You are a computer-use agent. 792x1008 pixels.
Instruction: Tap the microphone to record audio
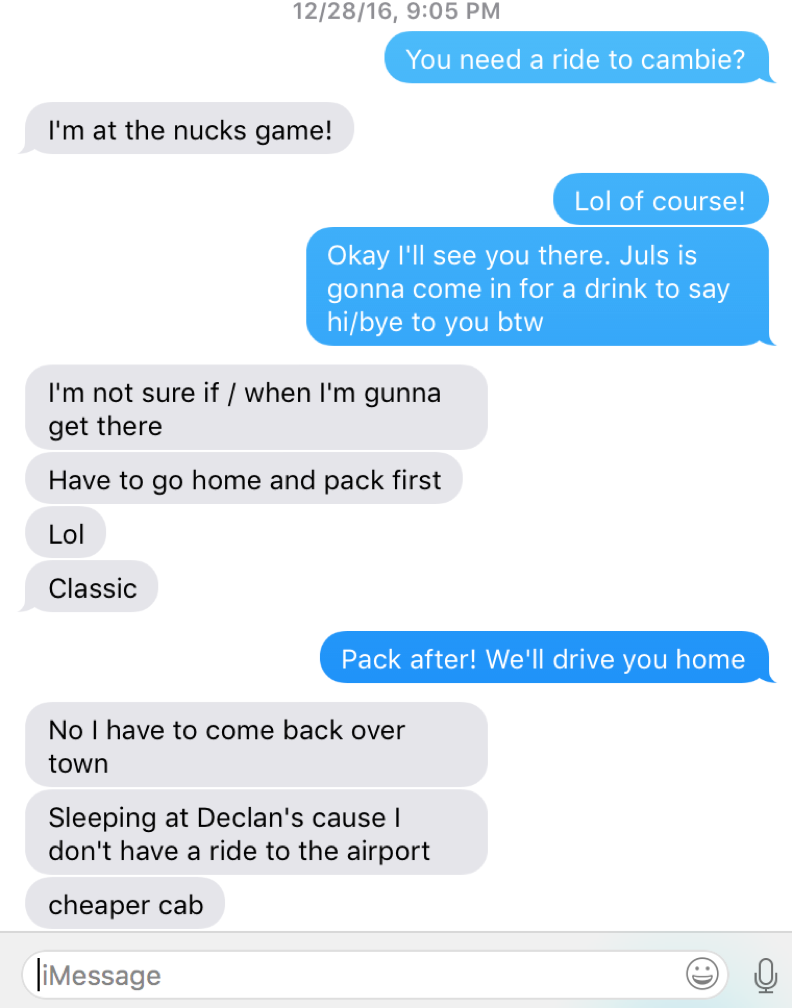[765, 974]
